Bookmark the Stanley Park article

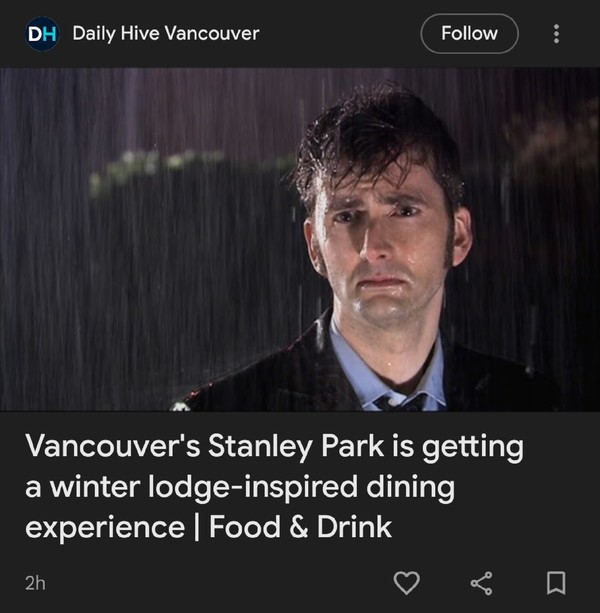tap(557, 581)
